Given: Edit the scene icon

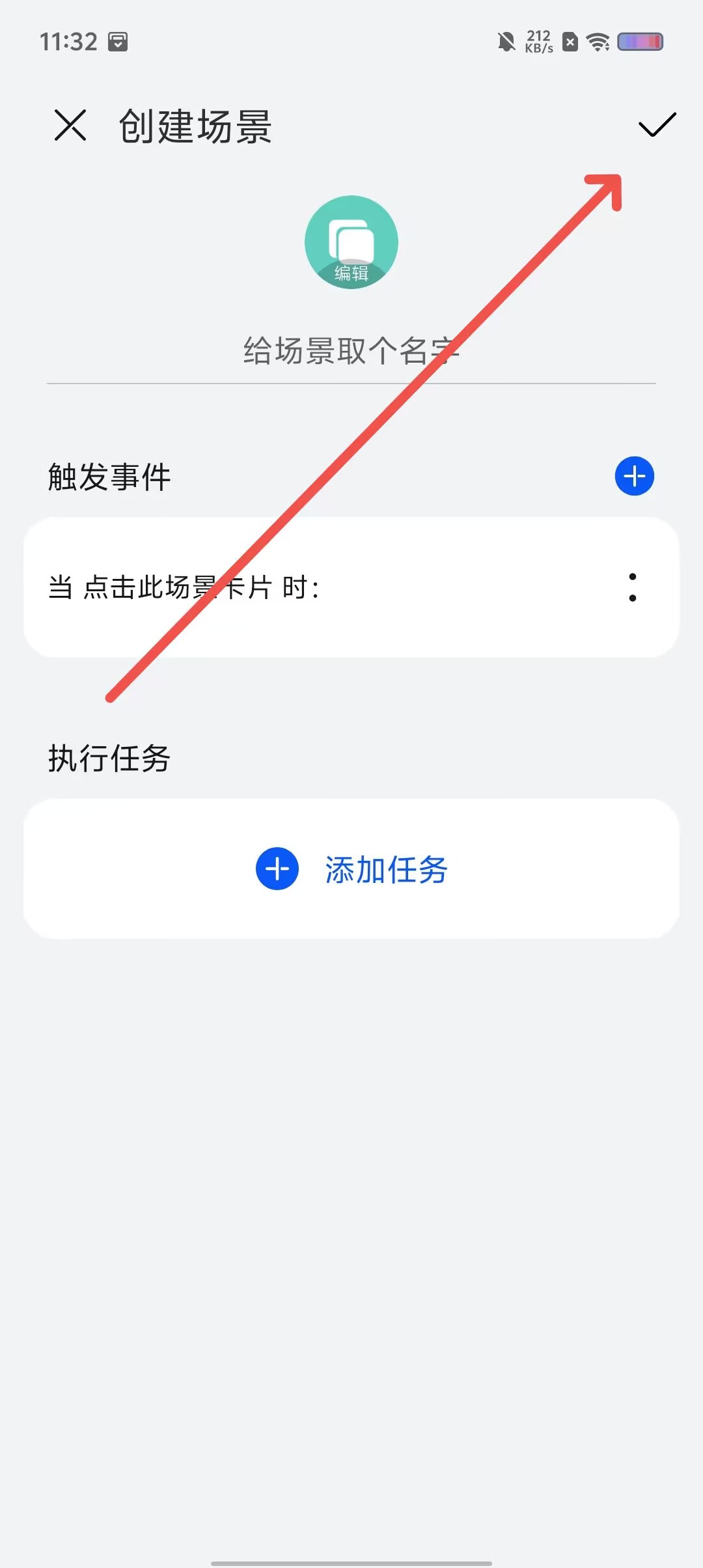Looking at the screenshot, I should click(351, 242).
